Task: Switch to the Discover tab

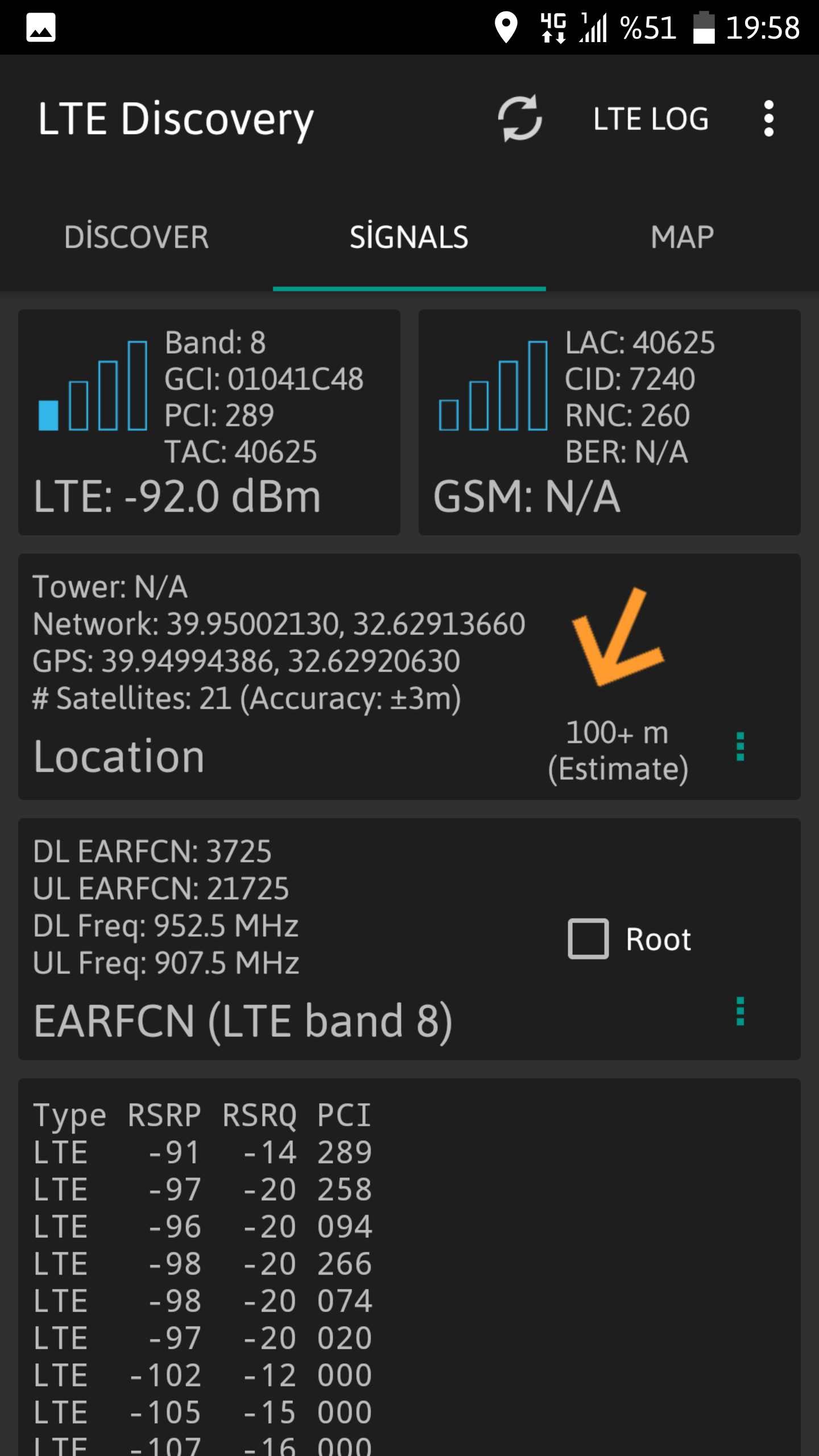Action: 136,237
